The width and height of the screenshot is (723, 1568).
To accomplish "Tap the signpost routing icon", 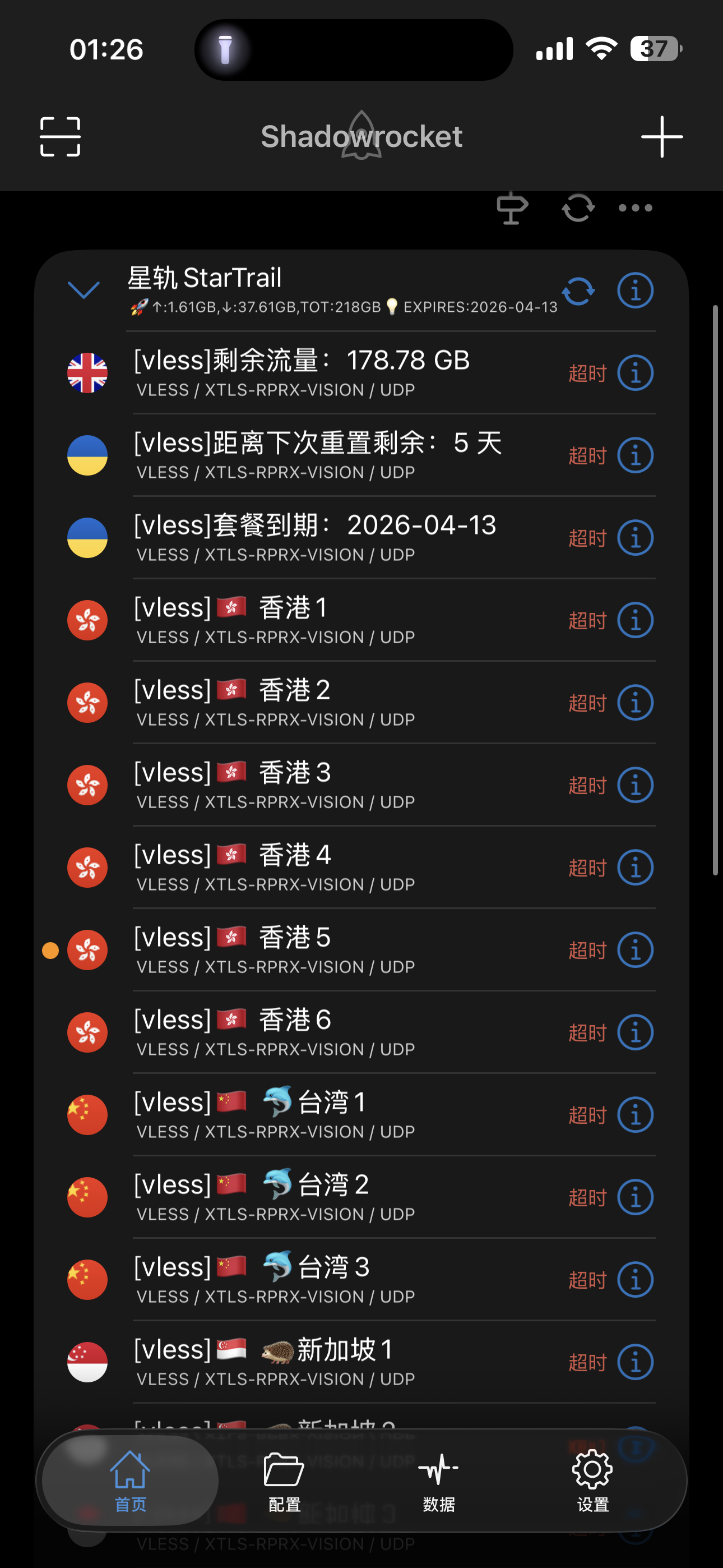I will click(512, 208).
